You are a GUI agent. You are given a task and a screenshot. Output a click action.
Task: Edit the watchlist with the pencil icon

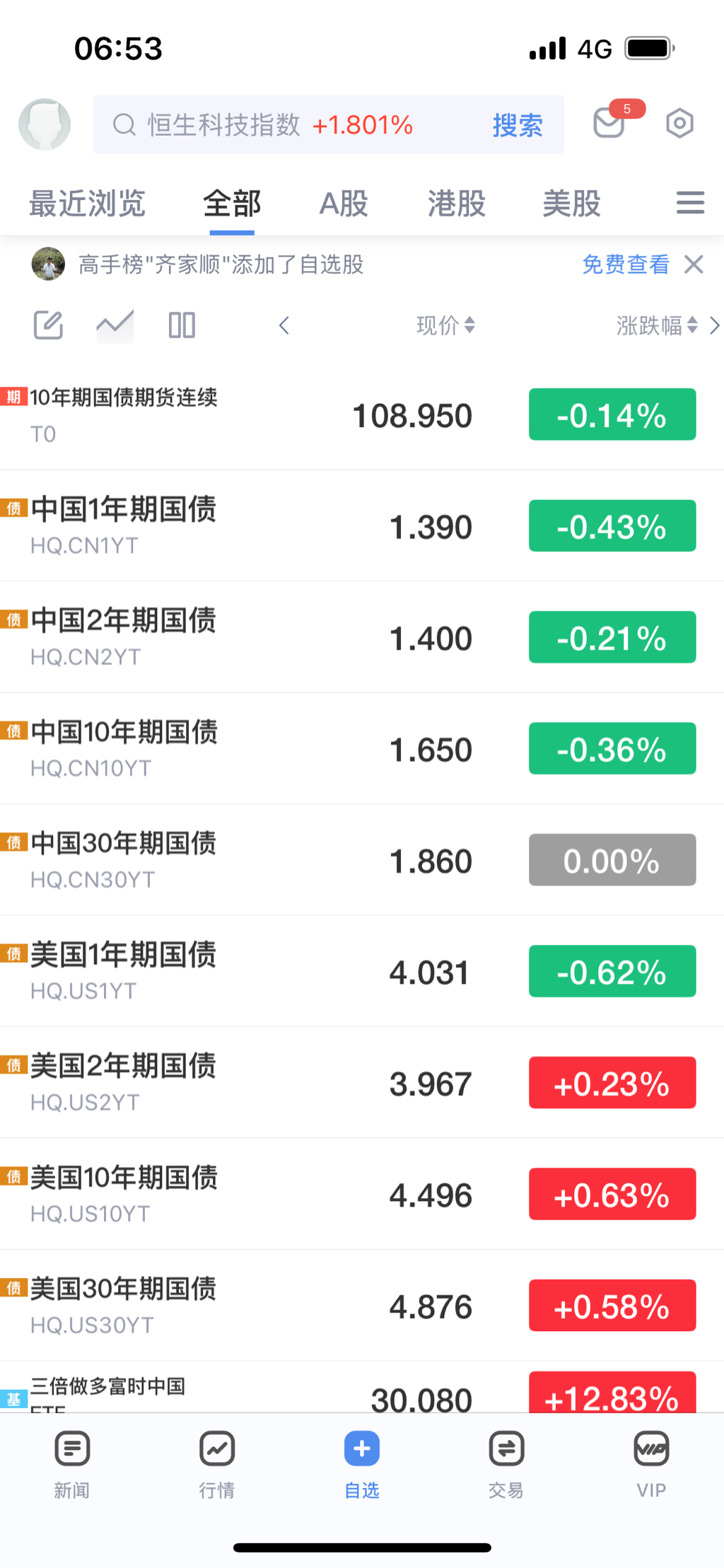(49, 325)
